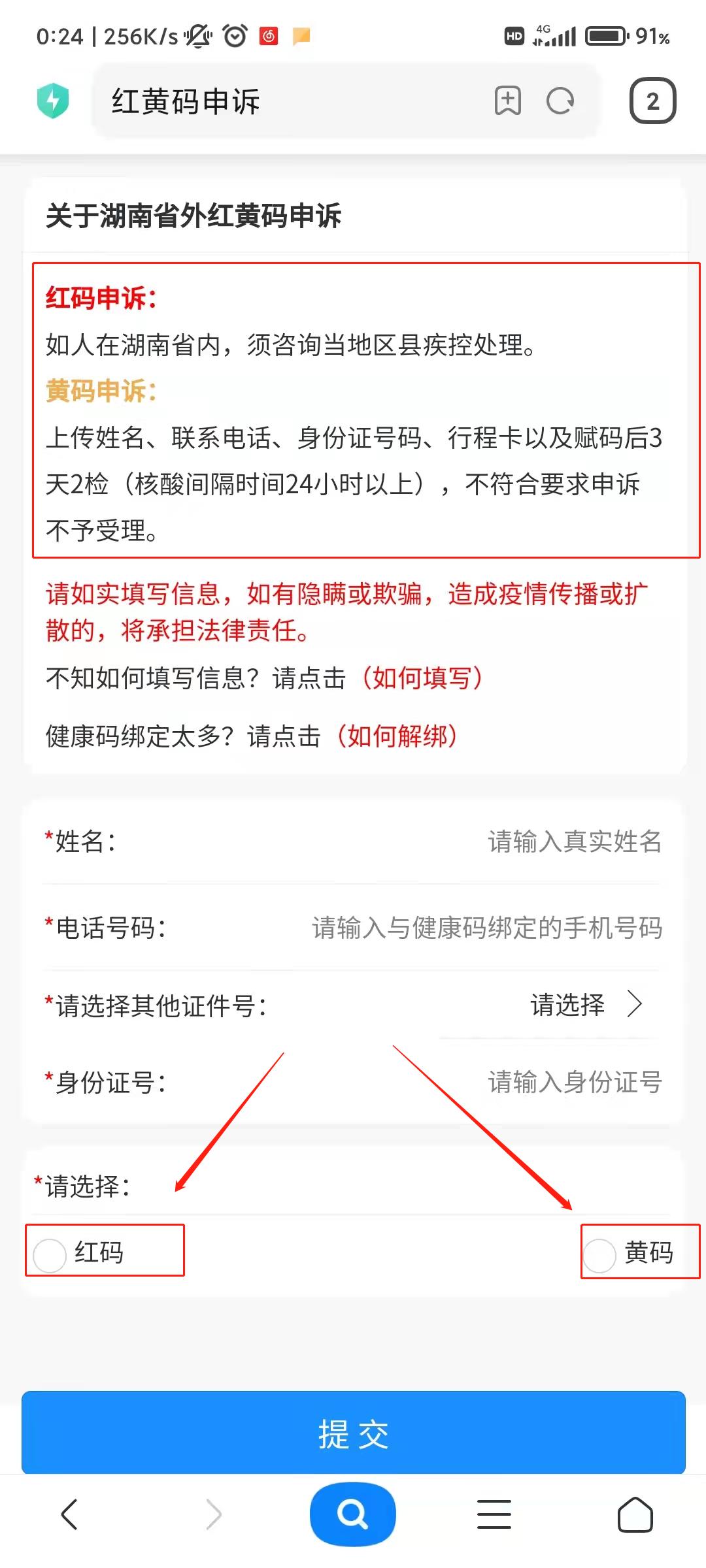The height and width of the screenshot is (1568, 706).
Task: Open the certificate type picker
Action: coord(569,1005)
